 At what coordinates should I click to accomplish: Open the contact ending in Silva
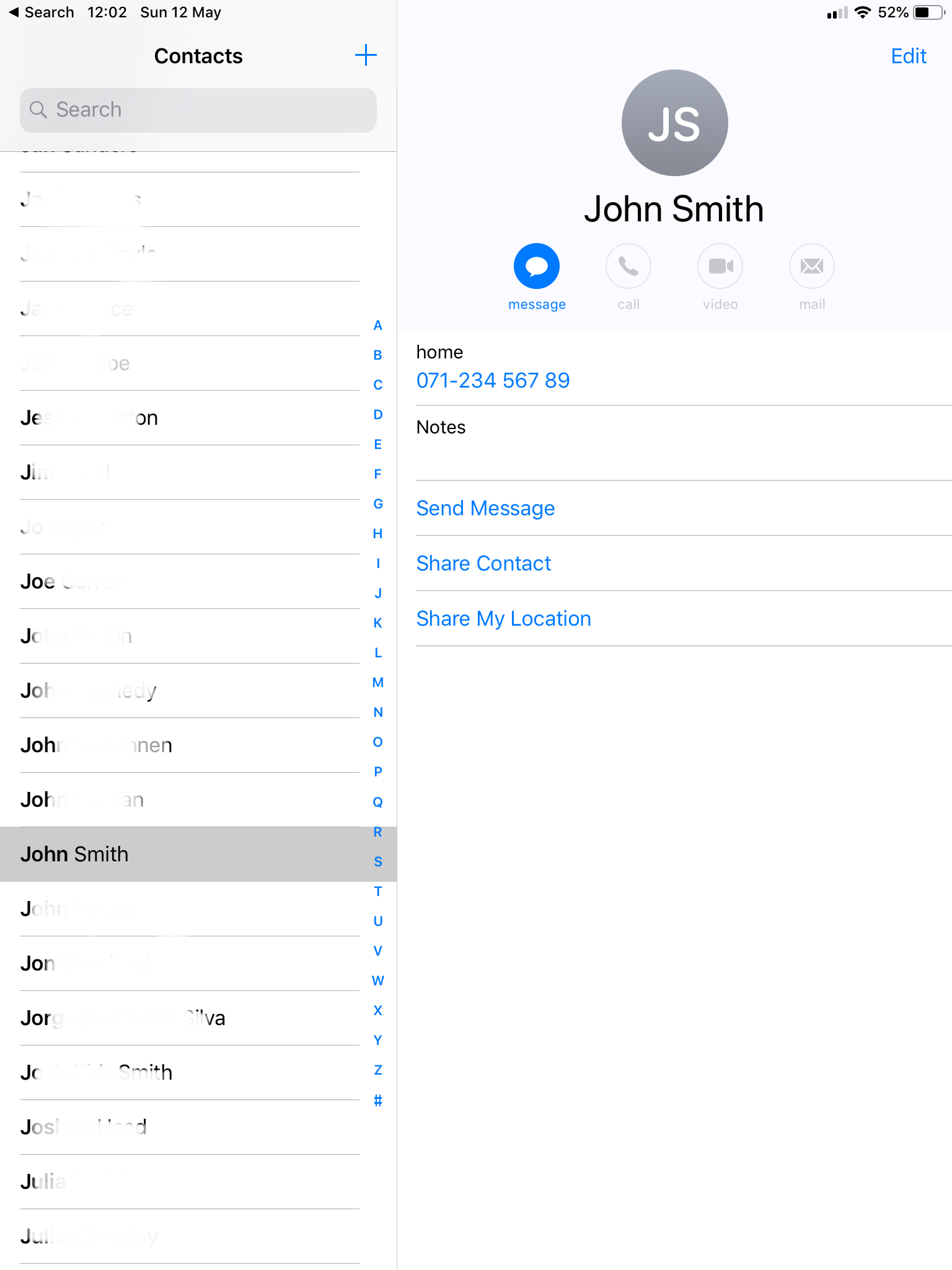[186, 1018]
